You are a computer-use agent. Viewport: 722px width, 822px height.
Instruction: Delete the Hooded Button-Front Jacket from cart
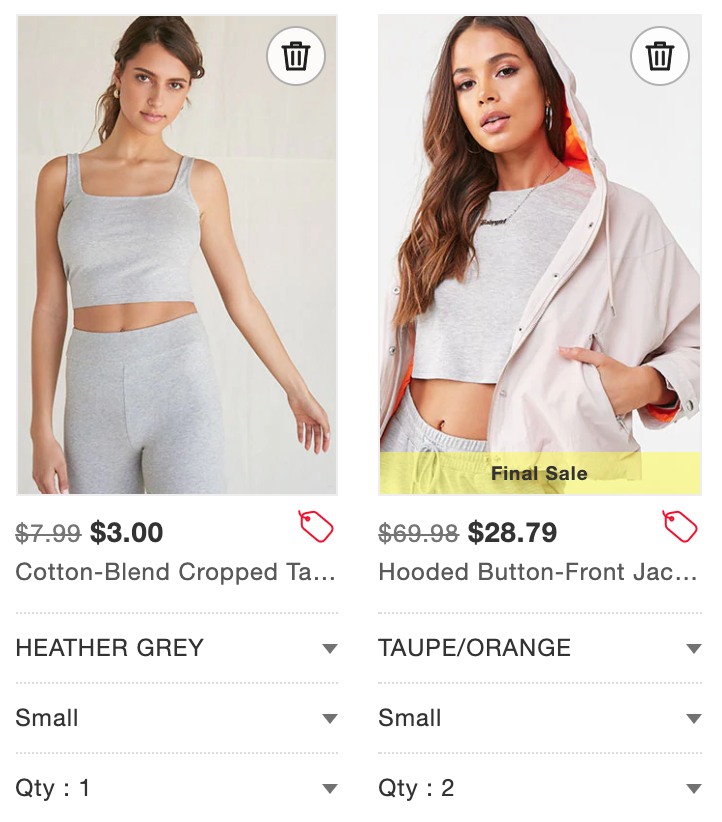(660, 56)
